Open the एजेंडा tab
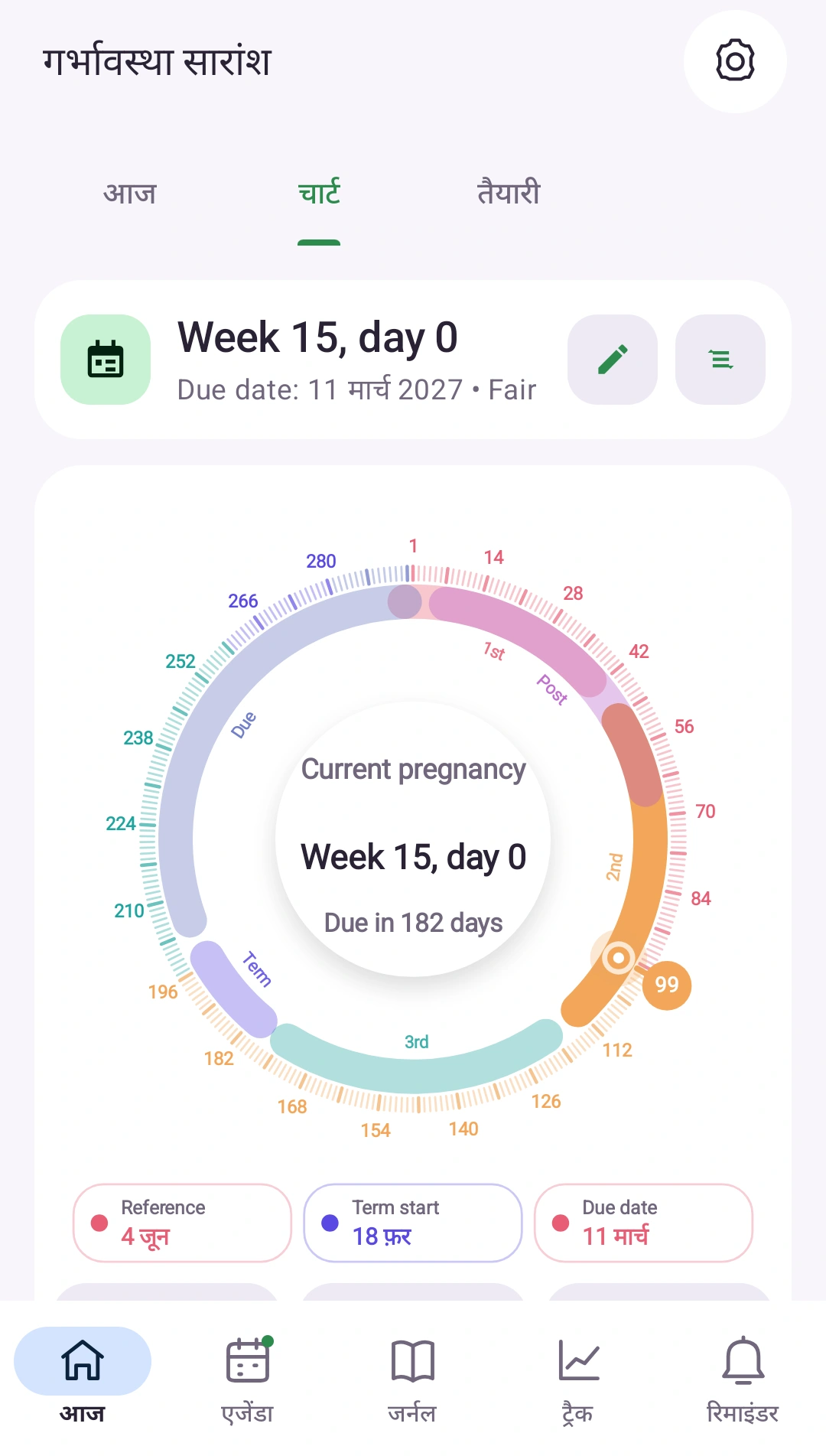 pyautogui.click(x=247, y=1379)
